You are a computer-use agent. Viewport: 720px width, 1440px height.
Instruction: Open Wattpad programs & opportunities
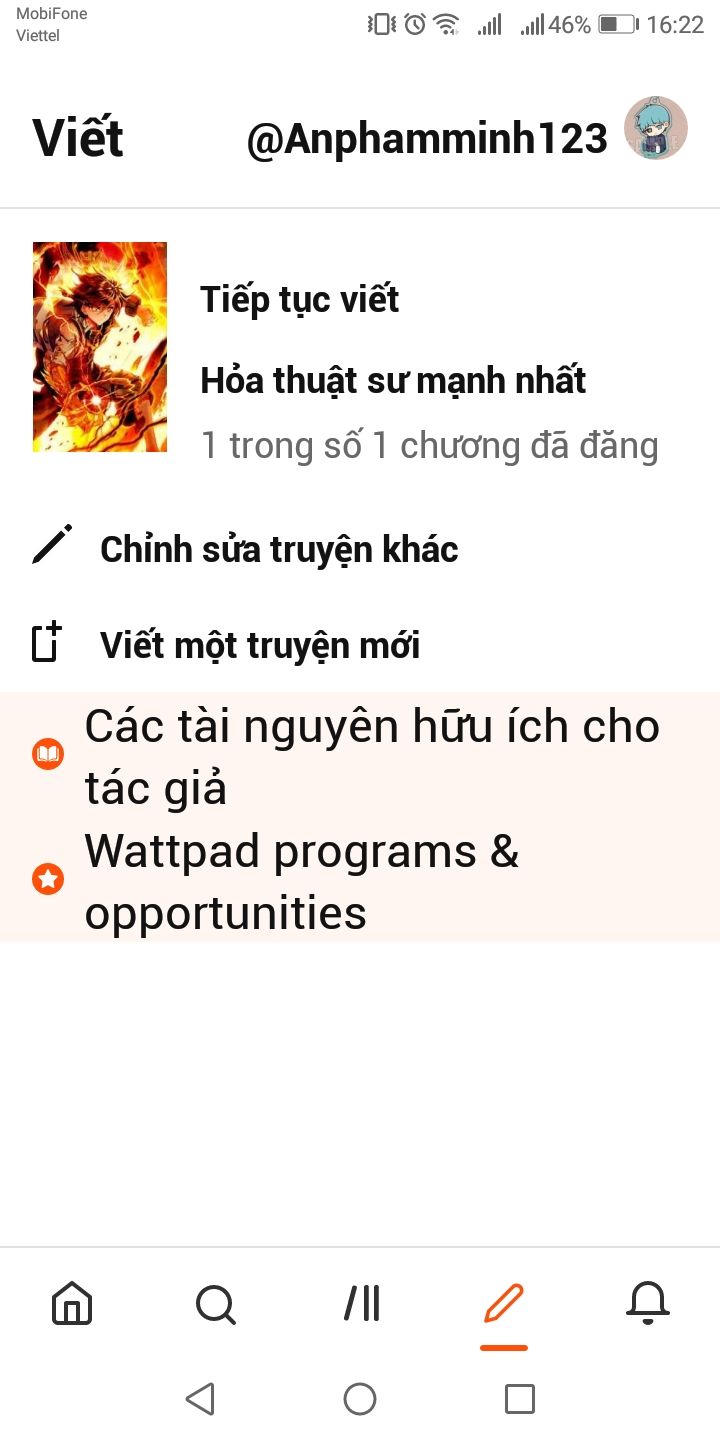coord(300,881)
